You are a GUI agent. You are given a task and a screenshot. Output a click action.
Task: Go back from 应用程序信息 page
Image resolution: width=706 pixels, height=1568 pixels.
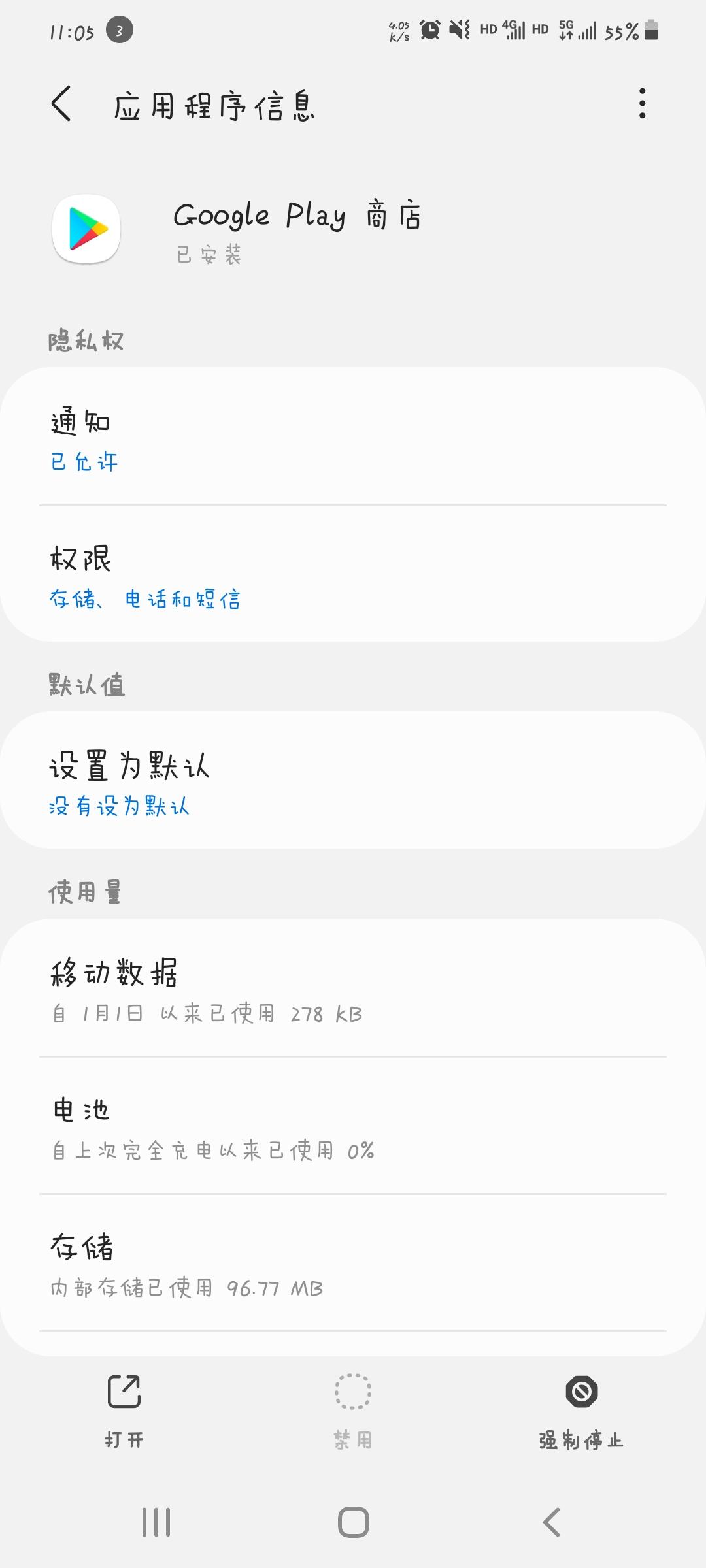[61, 103]
